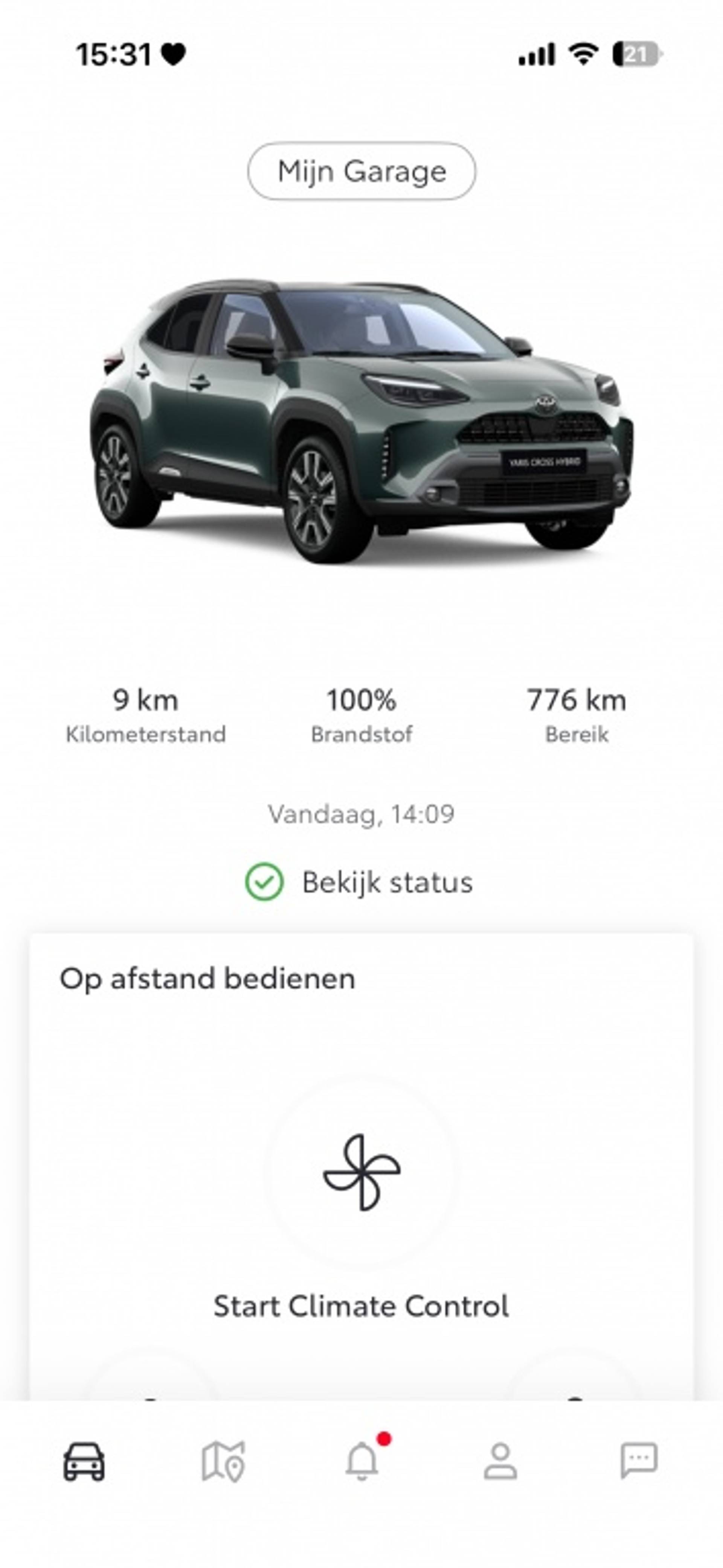Open the Mijn Garage button
Image resolution: width=723 pixels, height=1568 pixels.
tap(361, 171)
